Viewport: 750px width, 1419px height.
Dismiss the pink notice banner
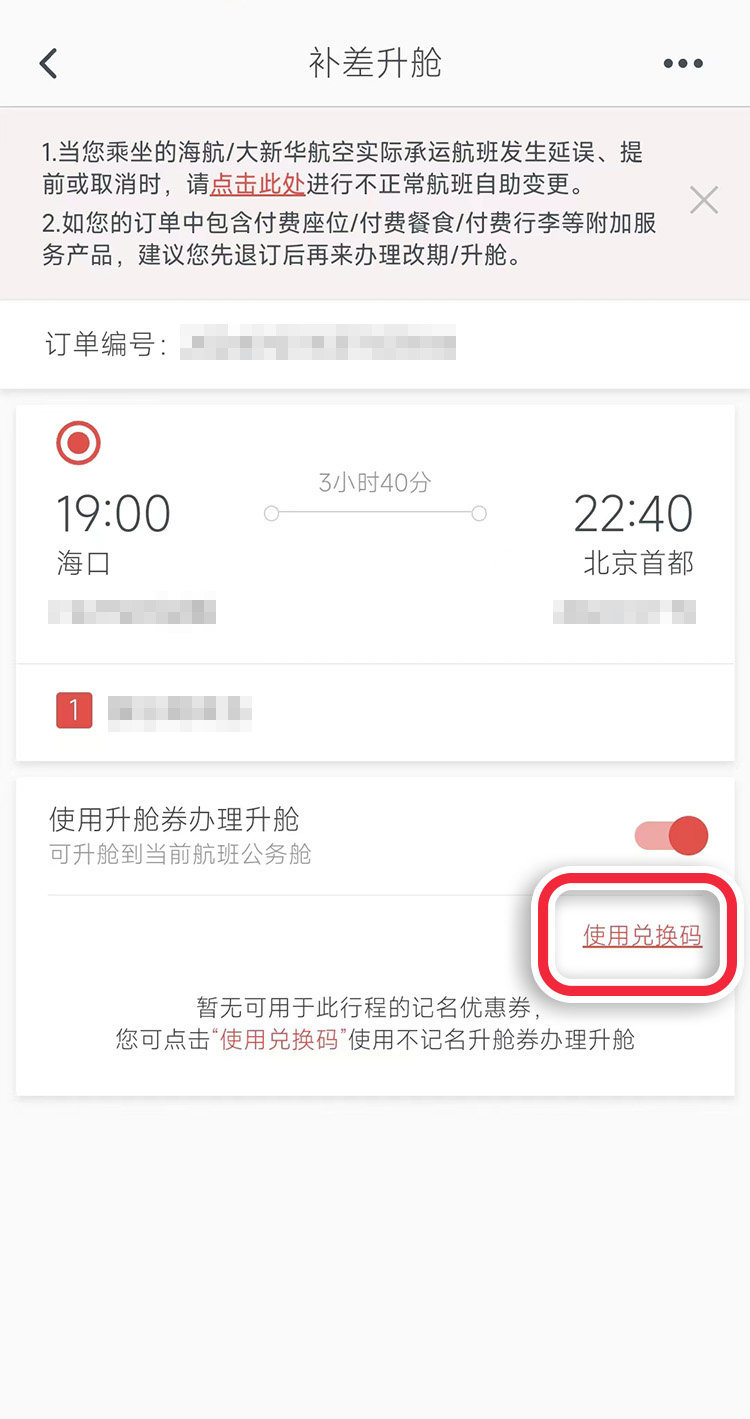click(x=704, y=200)
